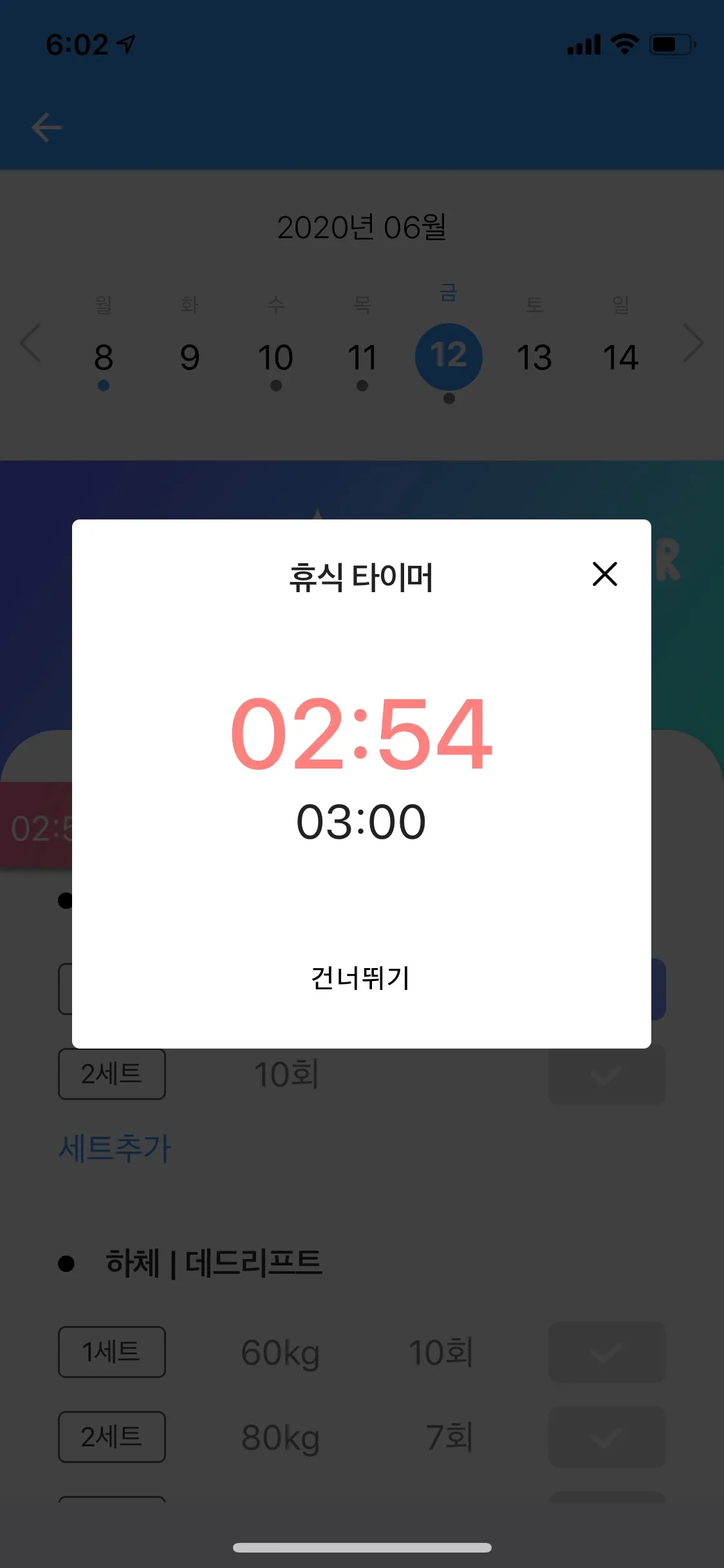Close the rest timer dialog
Image resolution: width=724 pixels, height=1568 pixels.
click(x=604, y=574)
